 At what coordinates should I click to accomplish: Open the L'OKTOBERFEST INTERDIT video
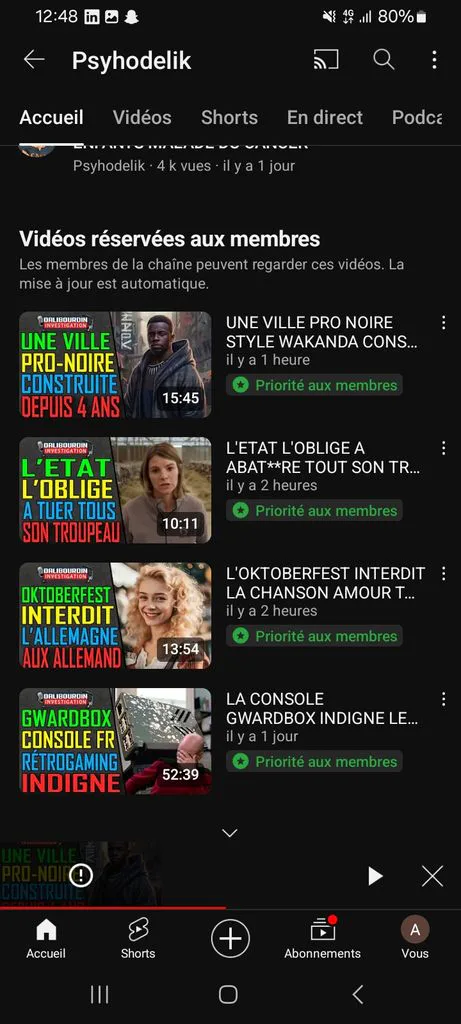[x=115, y=616]
